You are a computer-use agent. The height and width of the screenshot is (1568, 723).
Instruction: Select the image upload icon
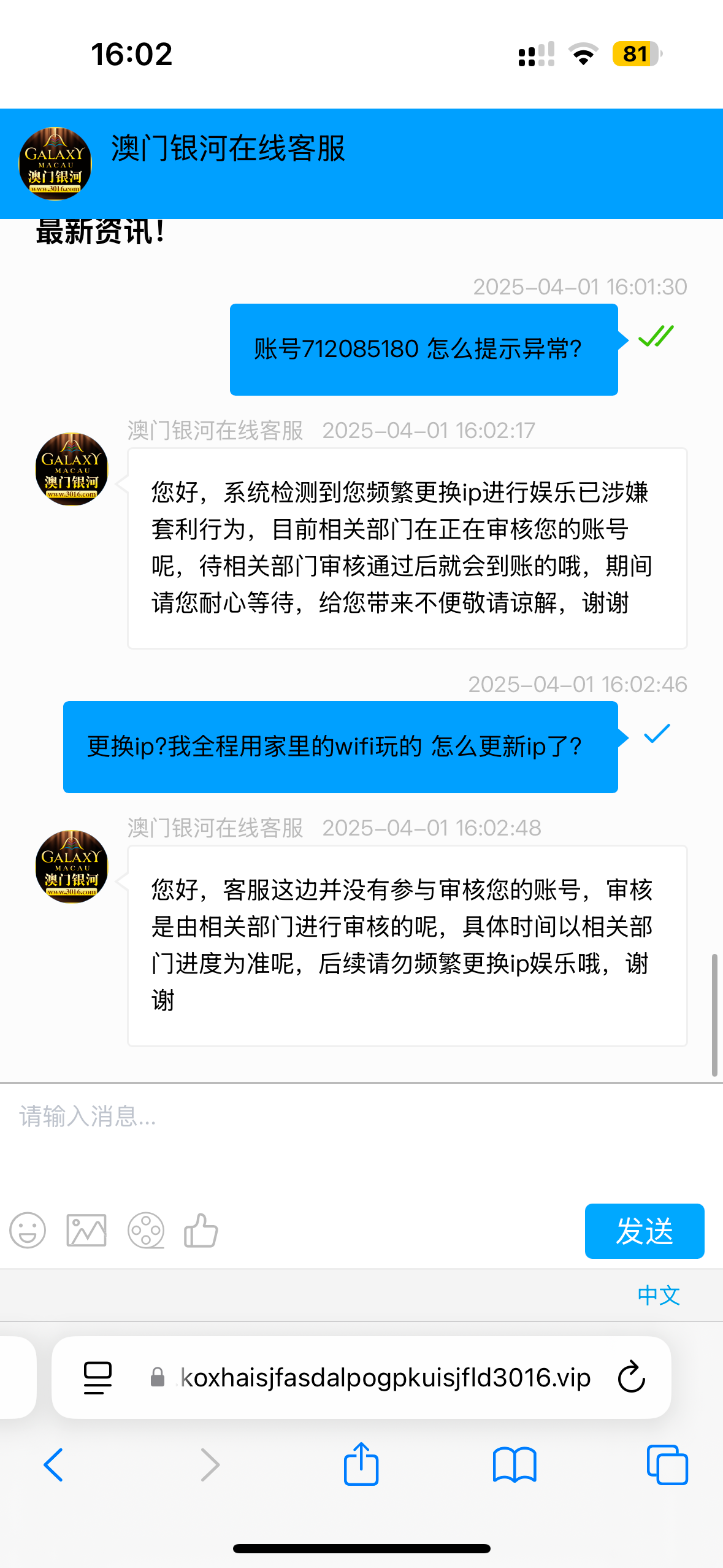[x=86, y=1231]
